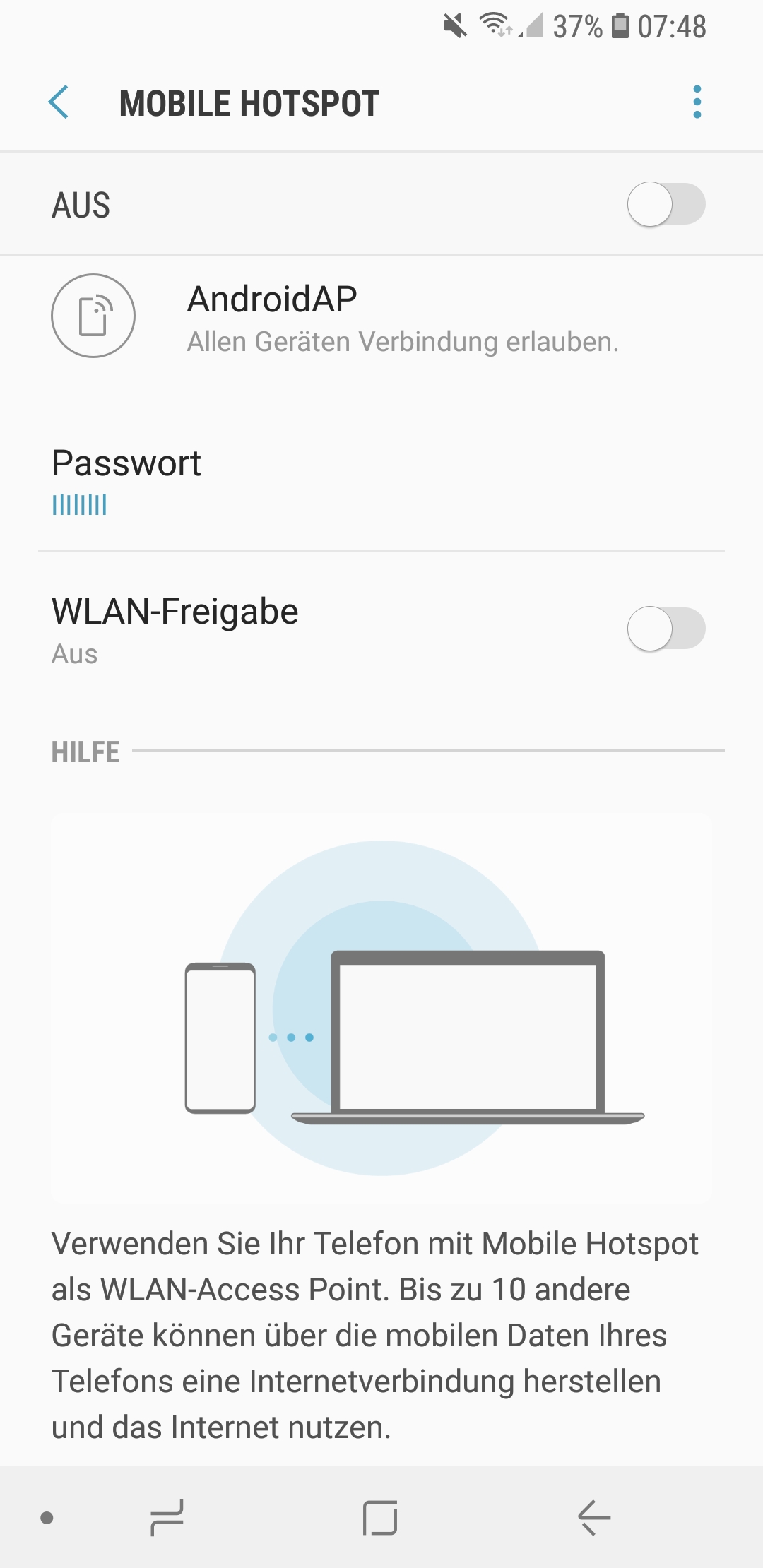Tap the system back button

[x=593, y=1517]
